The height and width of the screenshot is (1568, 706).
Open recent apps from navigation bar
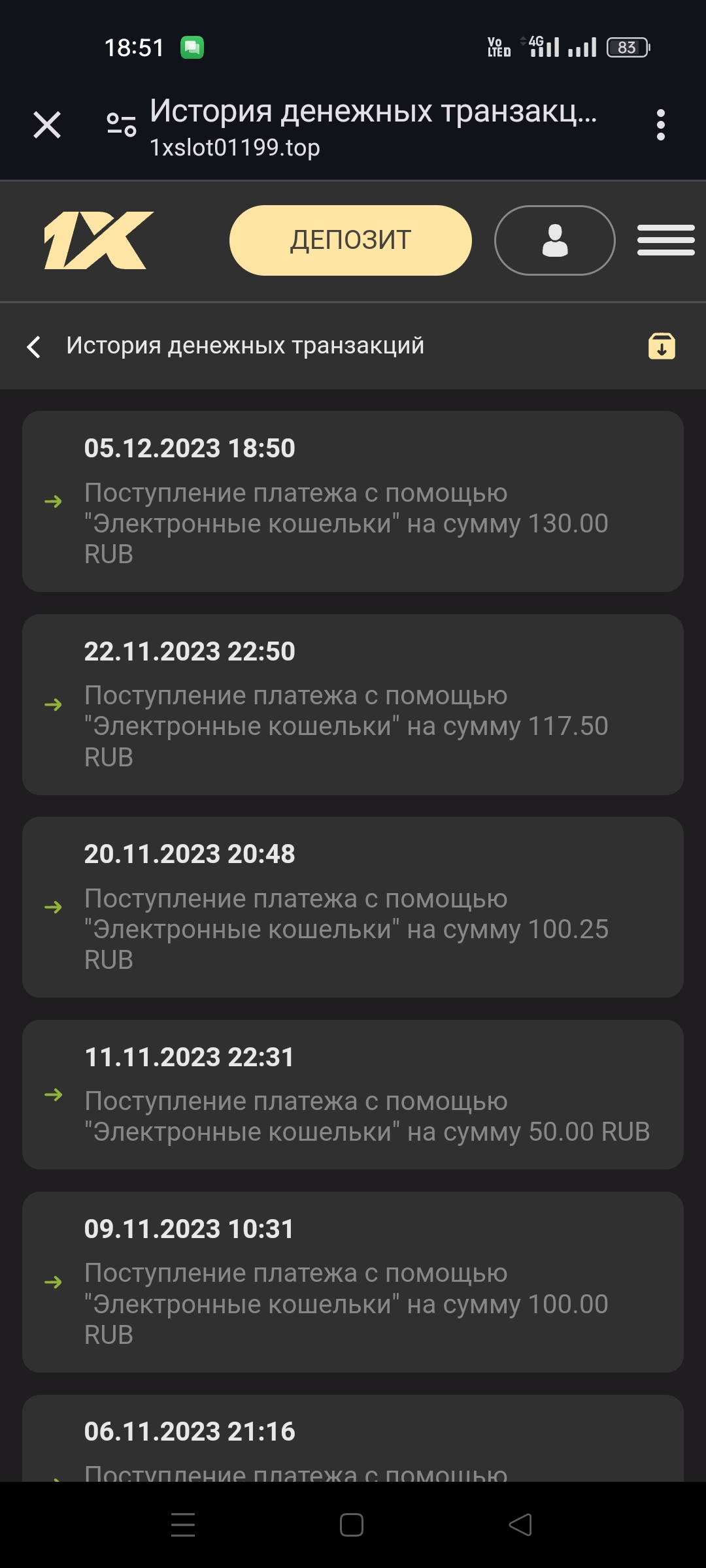183,1525
